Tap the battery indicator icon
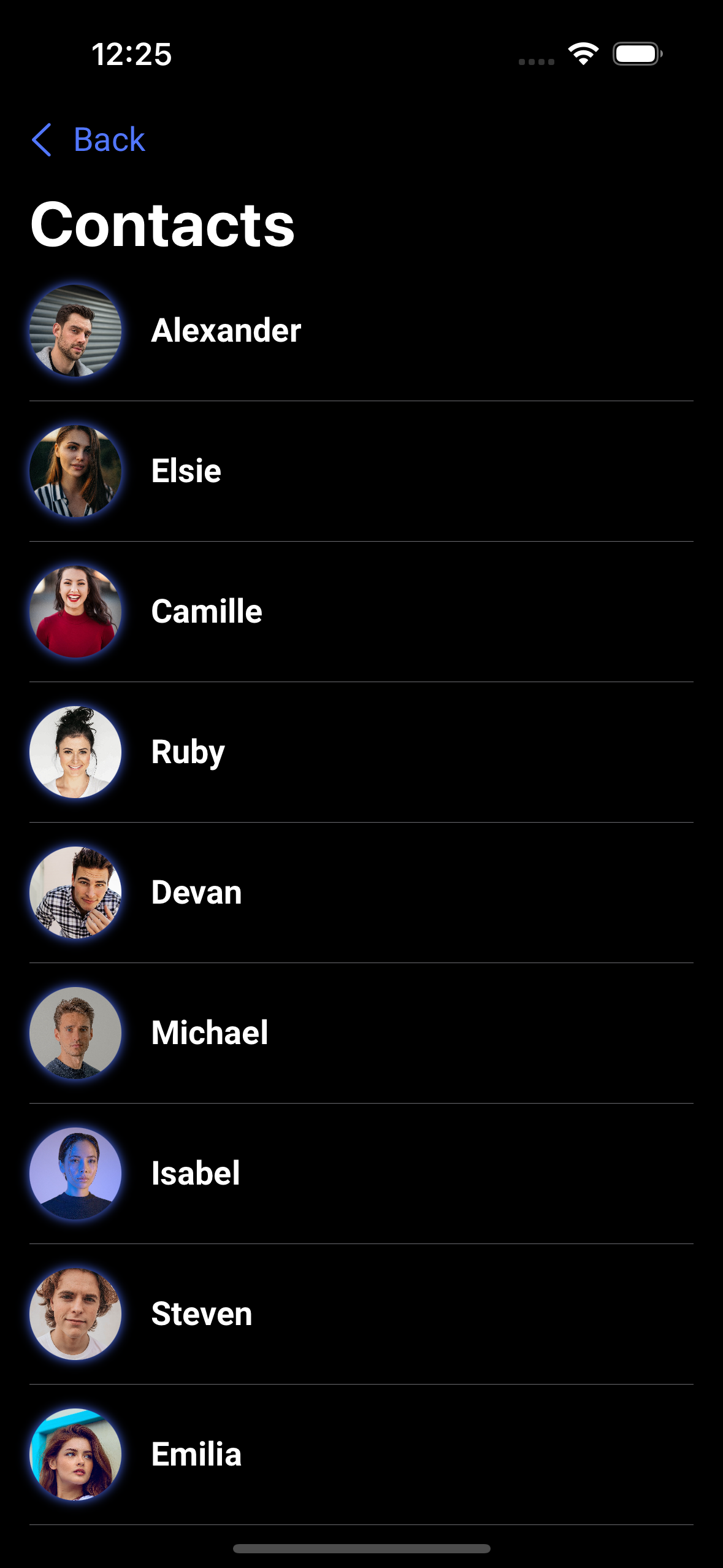Viewport: 723px width, 1568px height. pos(637,54)
